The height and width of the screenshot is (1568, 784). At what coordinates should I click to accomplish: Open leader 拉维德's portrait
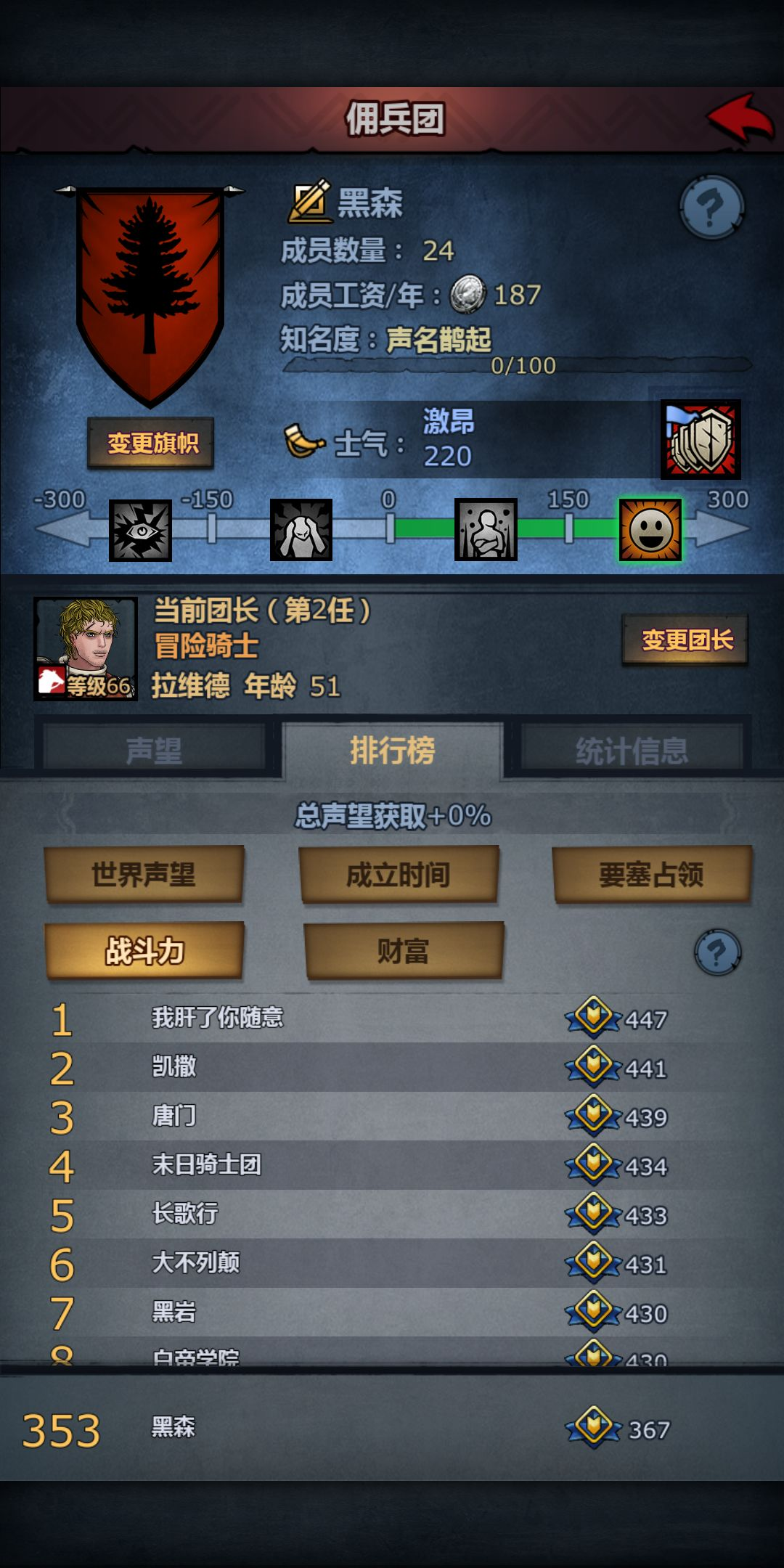pos(86,648)
